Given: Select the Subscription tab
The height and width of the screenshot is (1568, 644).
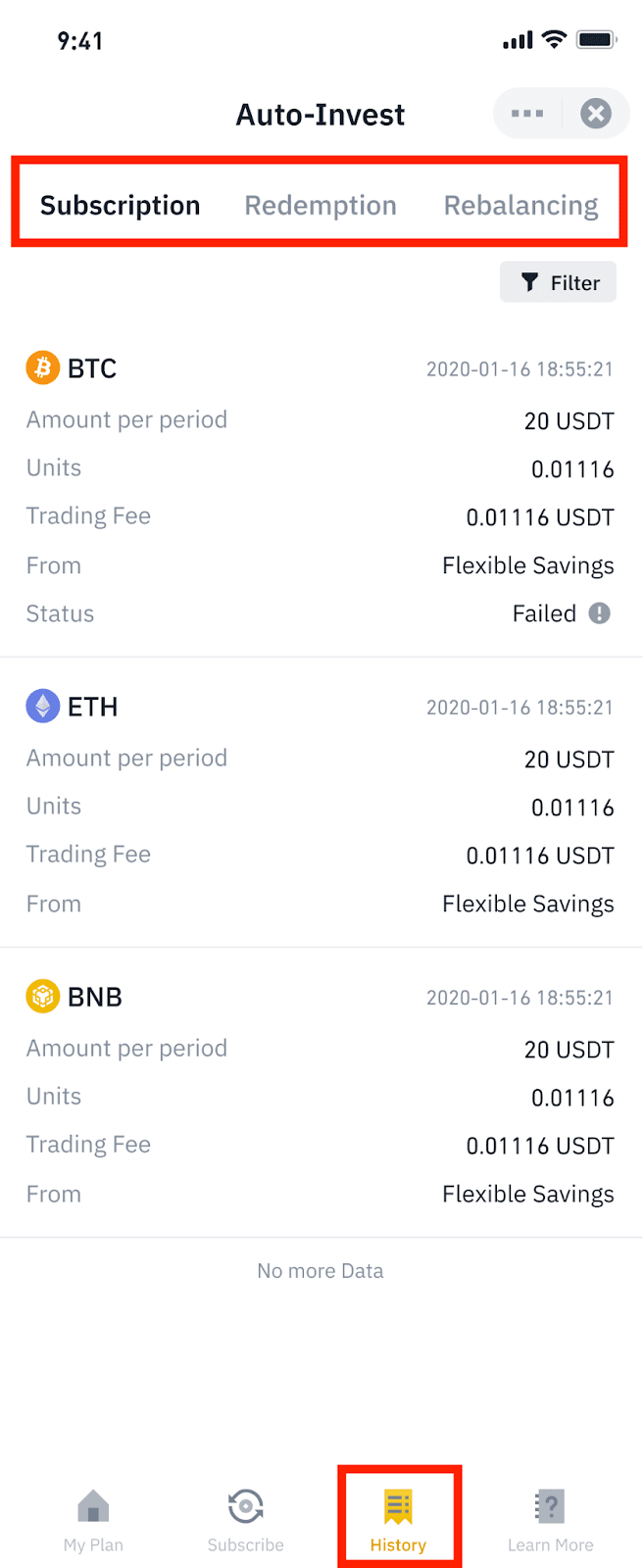Looking at the screenshot, I should [120, 206].
